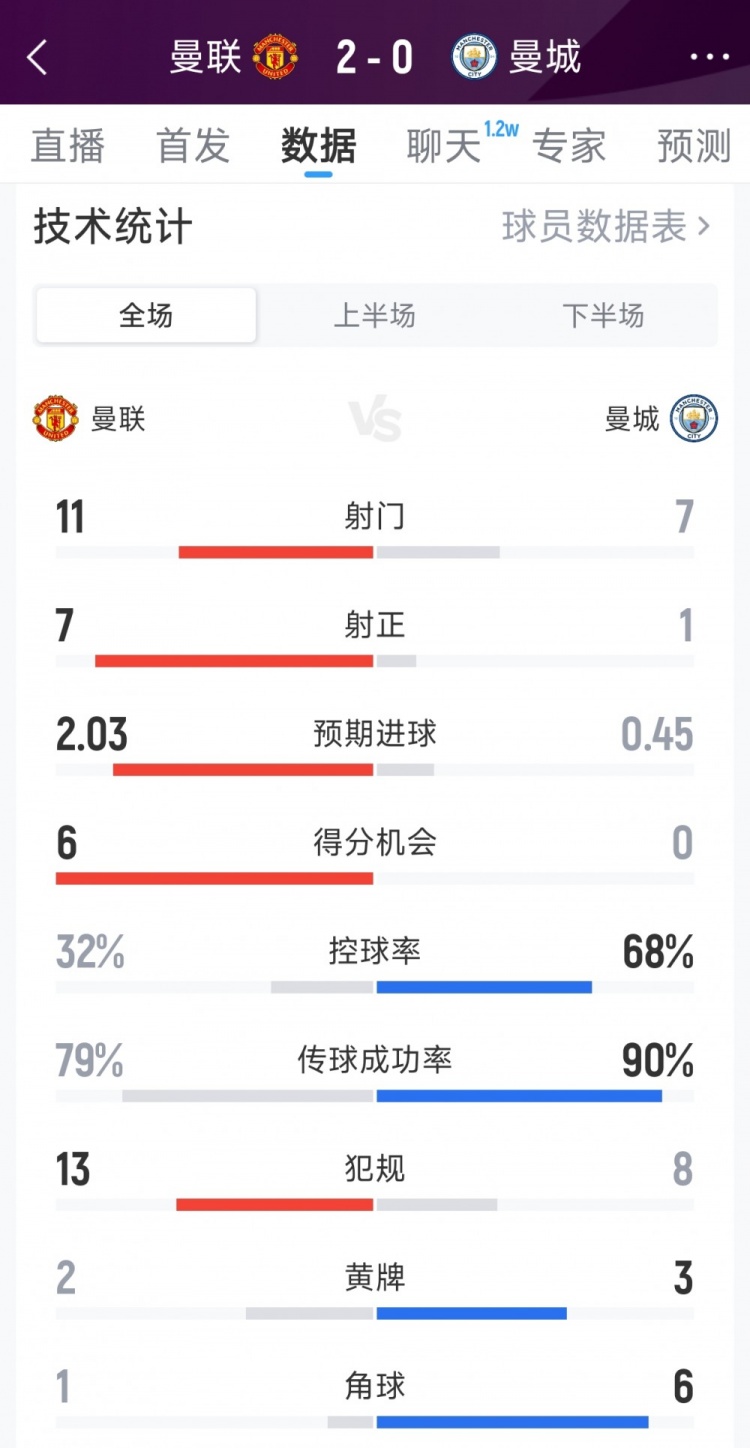Tap the 曼联 team in the header
Screen dimensions: 750x1448
[x=234, y=57]
